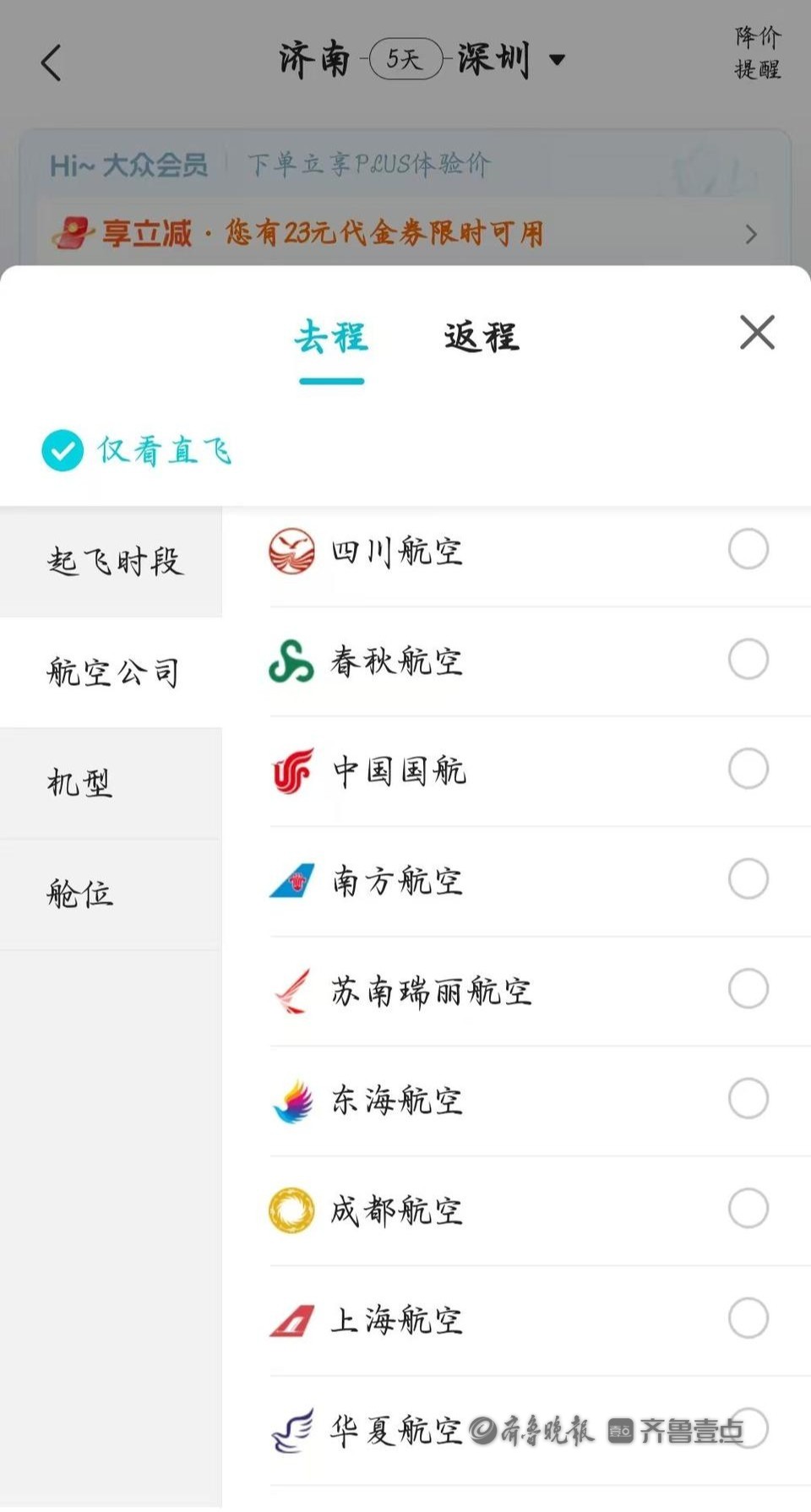This screenshot has height=1512, width=811.
Task: Switch to the 返程 tab
Action: (x=482, y=337)
